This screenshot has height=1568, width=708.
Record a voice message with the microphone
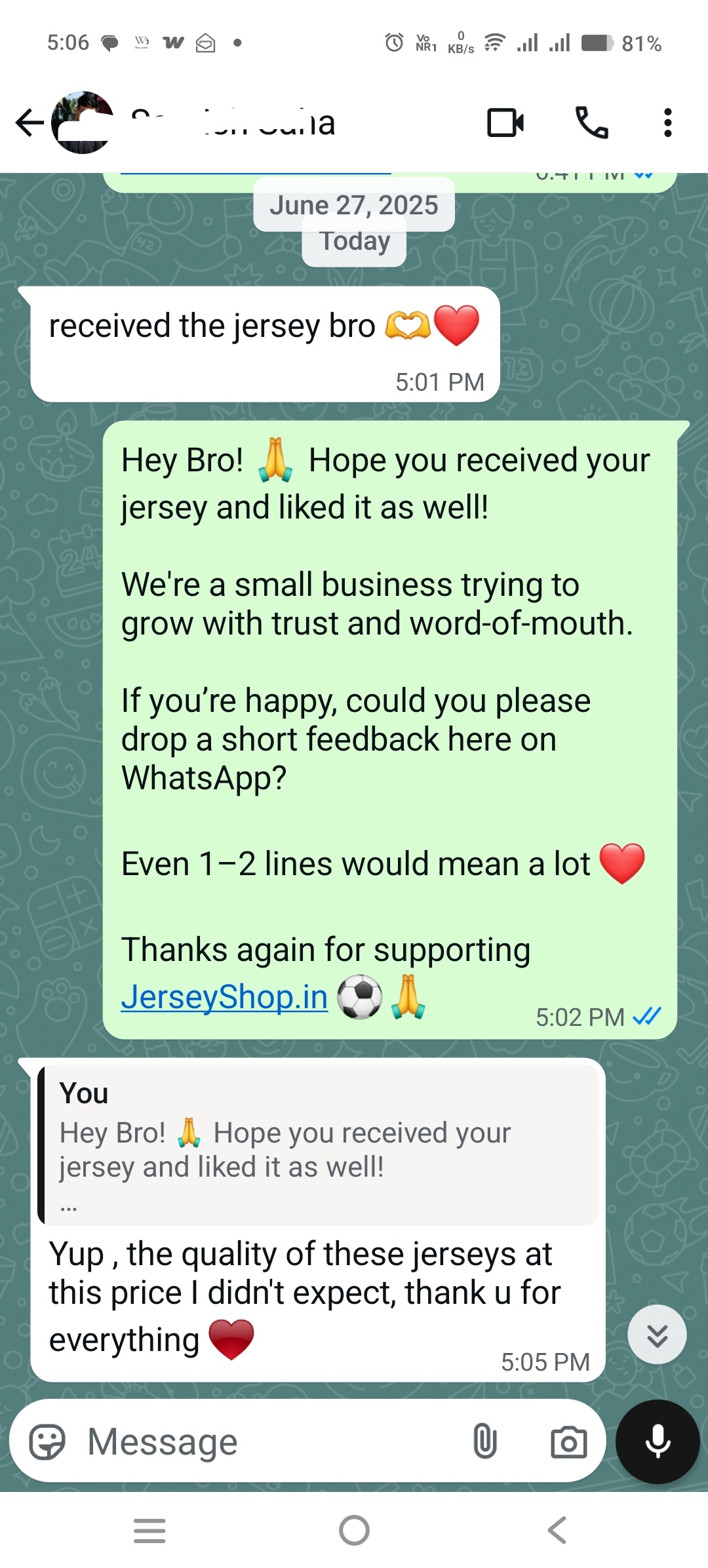pyautogui.click(x=658, y=1442)
